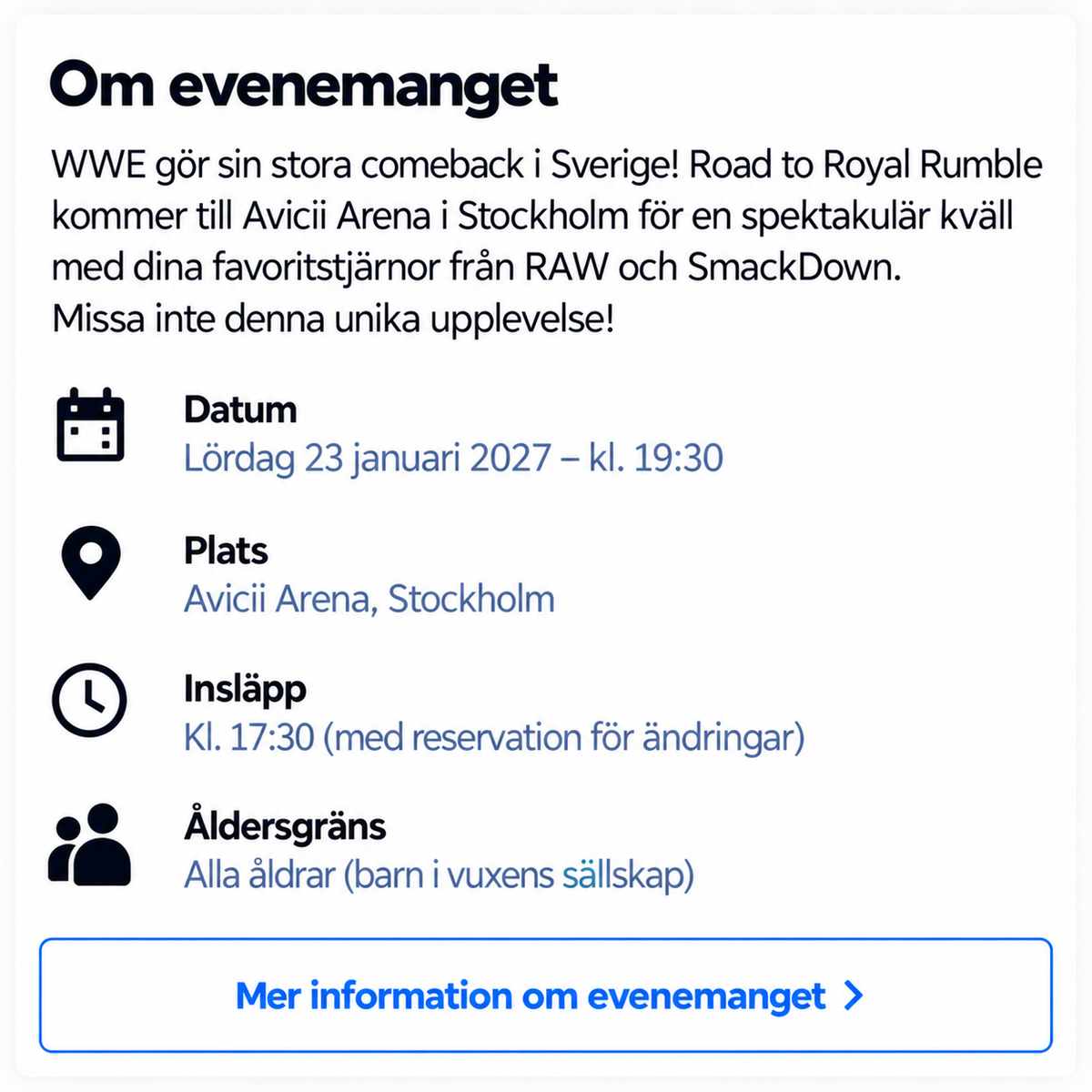This screenshot has width=1092, height=1092.
Task: Open Mer information om evenemanget
Action: (546, 996)
